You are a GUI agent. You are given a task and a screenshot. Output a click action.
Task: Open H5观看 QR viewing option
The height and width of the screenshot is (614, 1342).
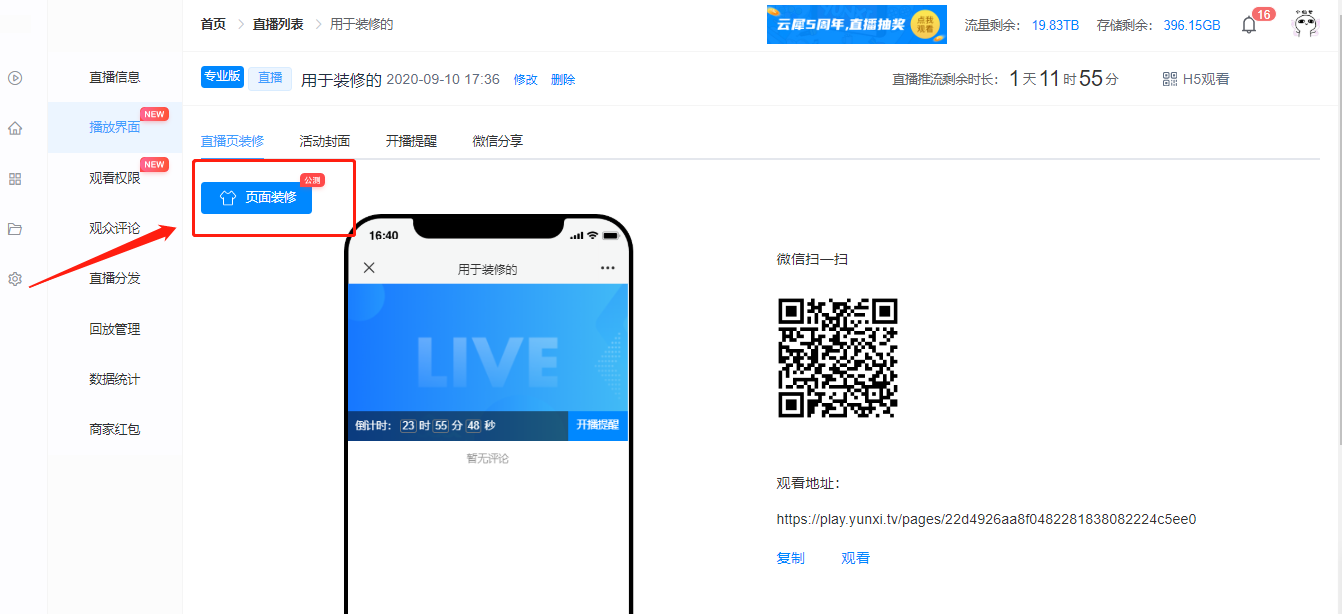(x=1196, y=79)
